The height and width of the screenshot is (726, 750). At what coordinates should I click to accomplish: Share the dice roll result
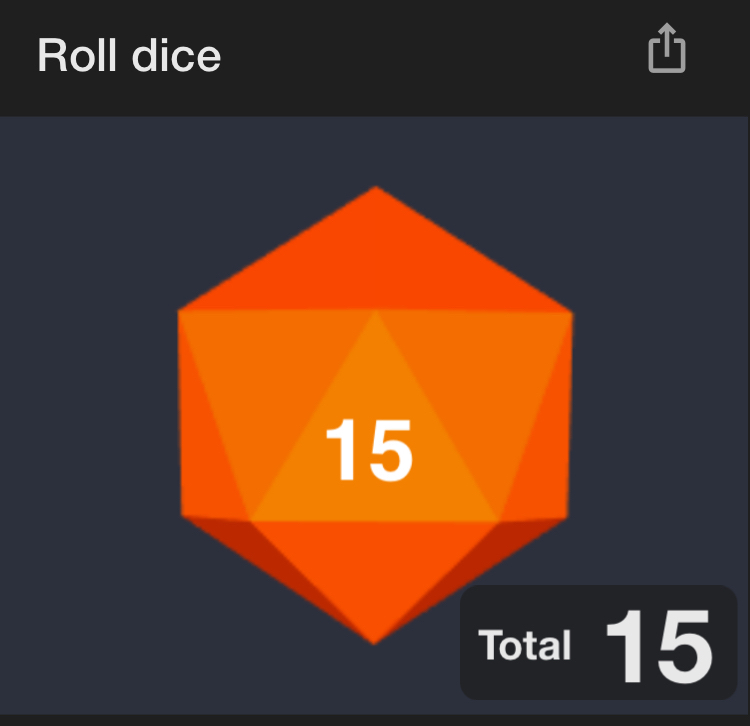click(667, 49)
